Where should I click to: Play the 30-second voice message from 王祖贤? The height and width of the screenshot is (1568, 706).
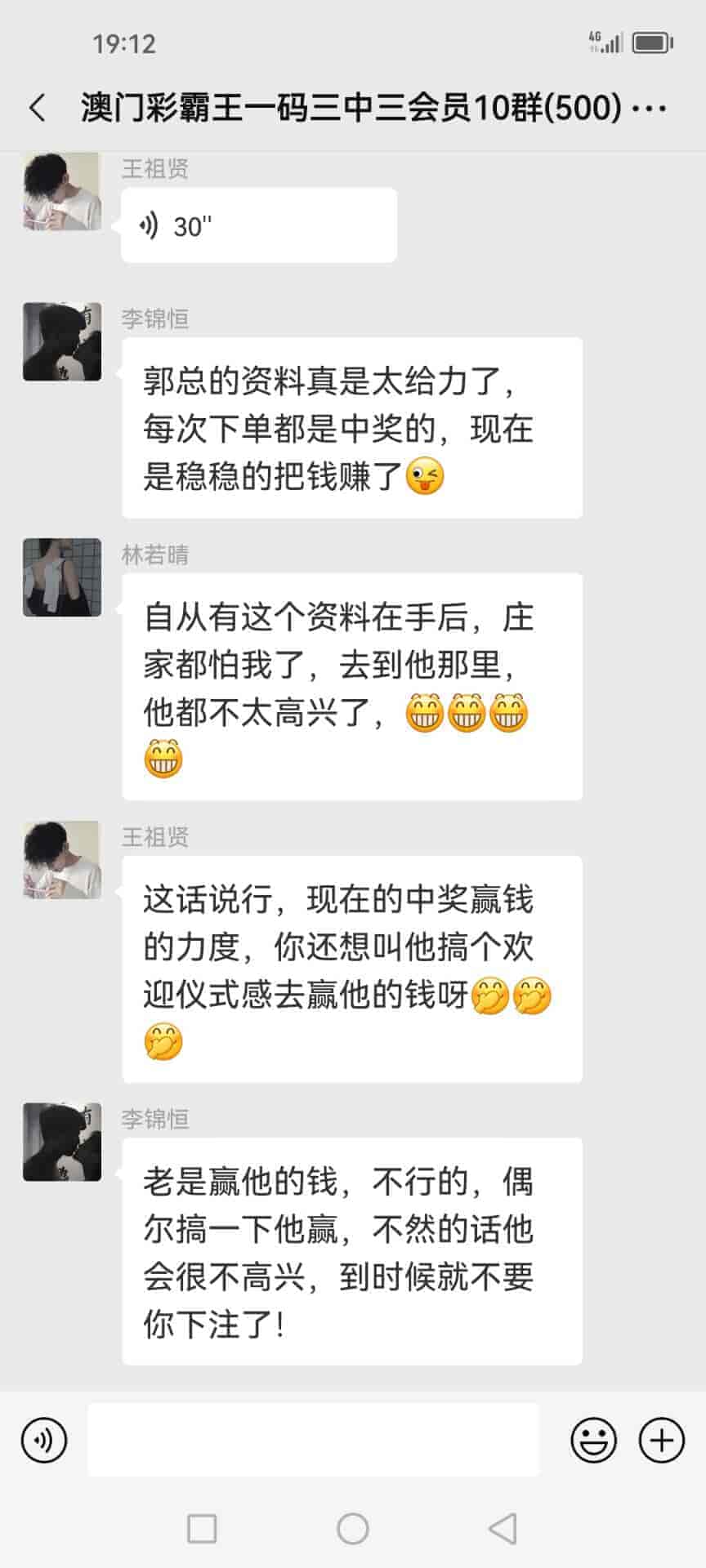click(258, 225)
